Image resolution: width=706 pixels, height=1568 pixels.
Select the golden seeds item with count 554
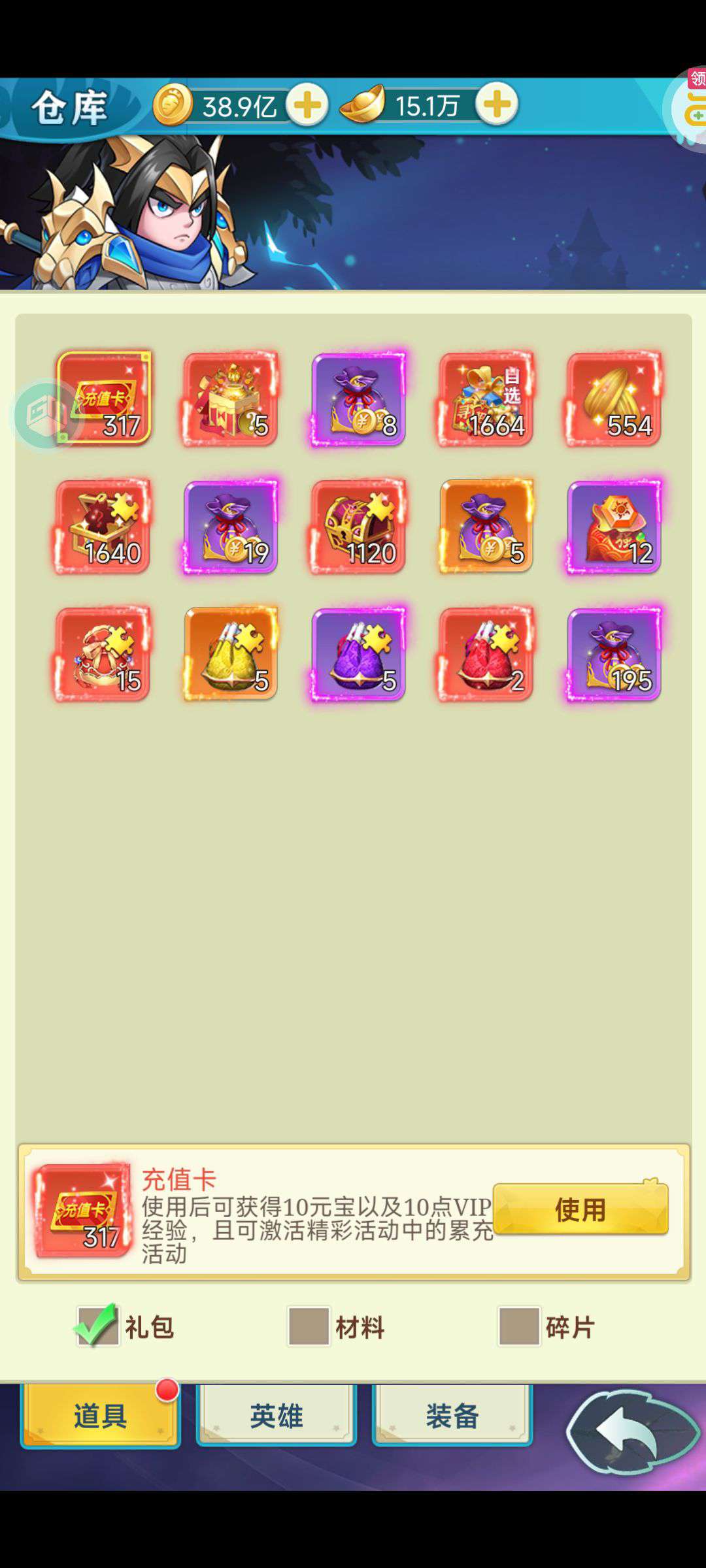click(x=614, y=399)
